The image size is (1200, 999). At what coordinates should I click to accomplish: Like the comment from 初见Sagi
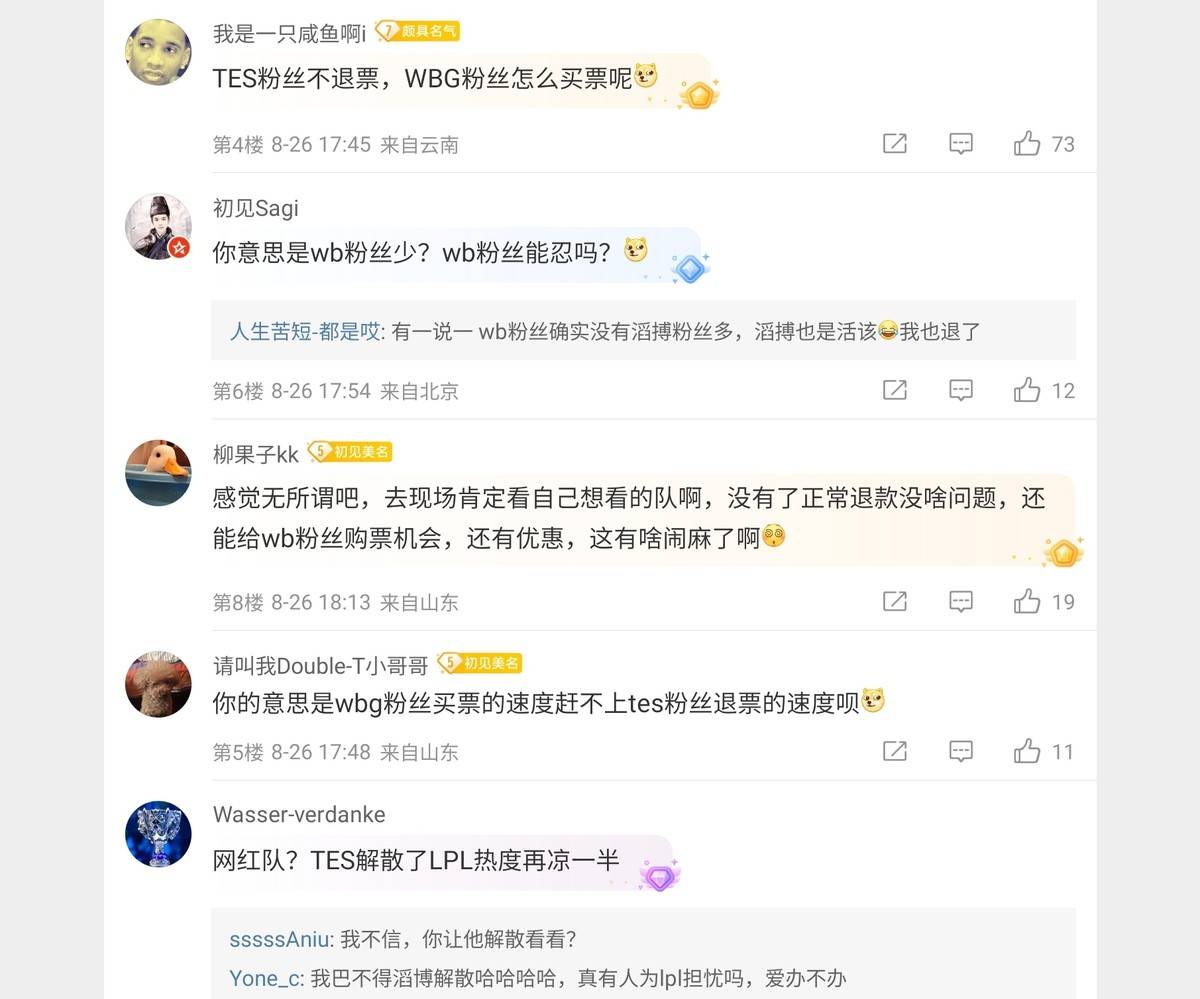click(1027, 391)
